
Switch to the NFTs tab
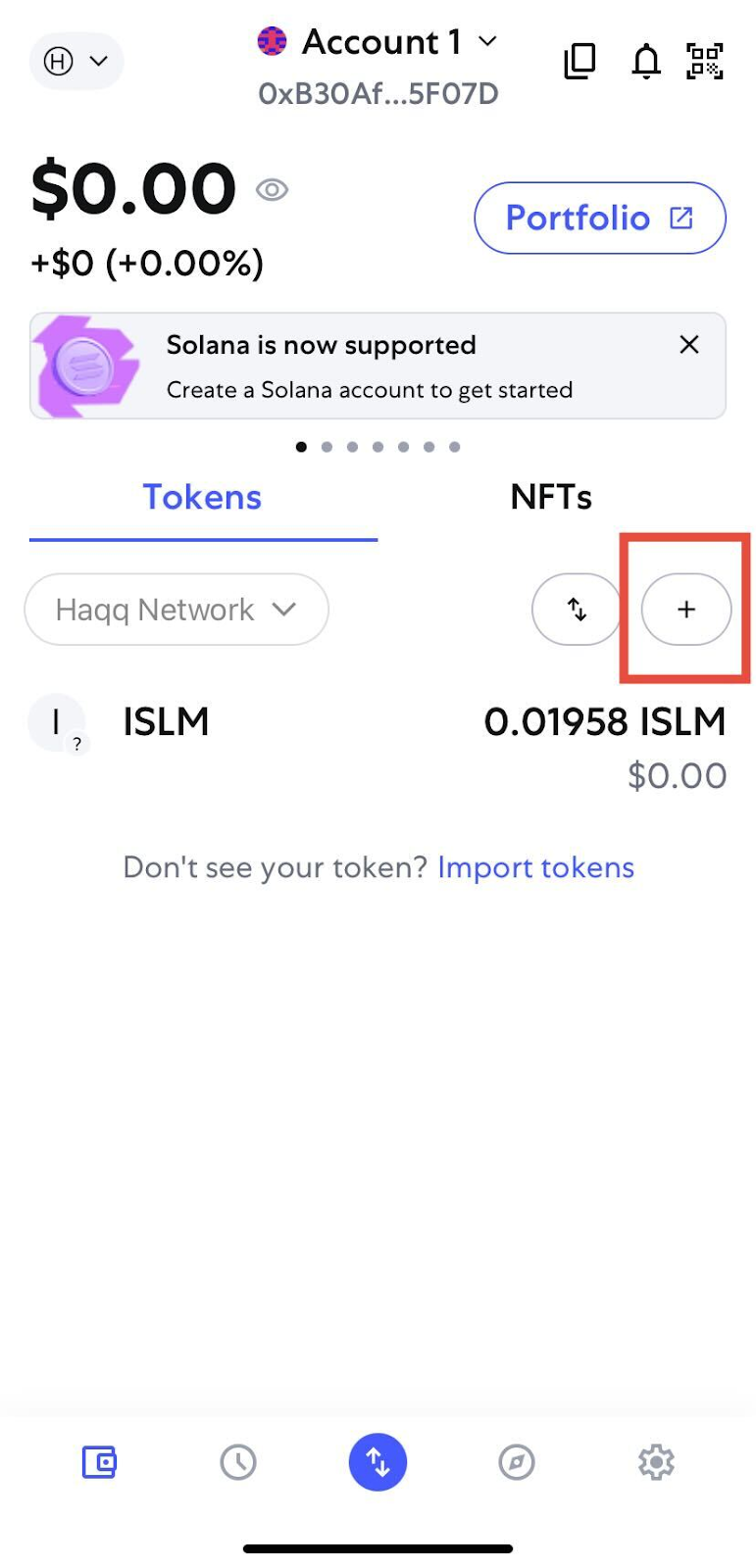[x=551, y=497]
